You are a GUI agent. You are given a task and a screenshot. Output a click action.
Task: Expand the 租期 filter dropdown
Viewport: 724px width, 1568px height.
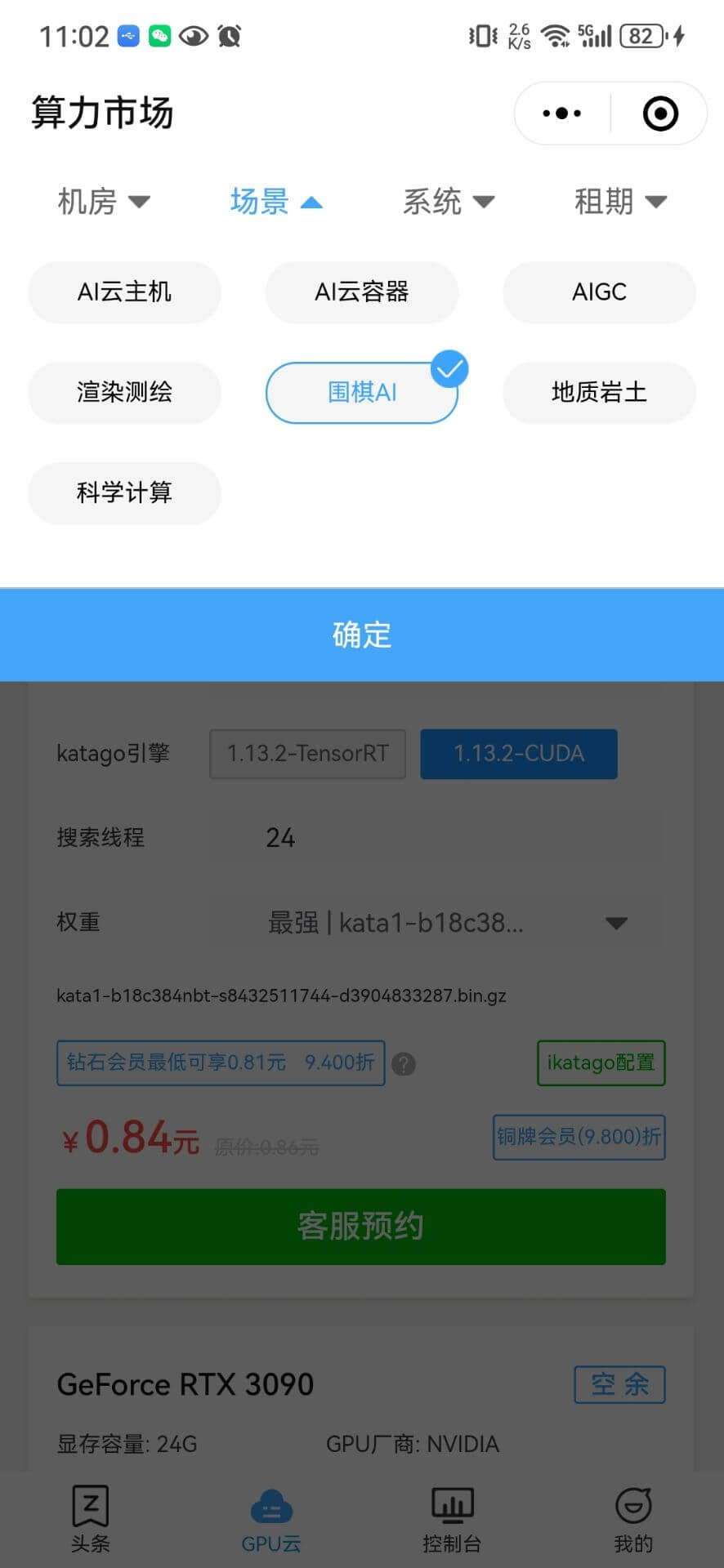(x=620, y=202)
